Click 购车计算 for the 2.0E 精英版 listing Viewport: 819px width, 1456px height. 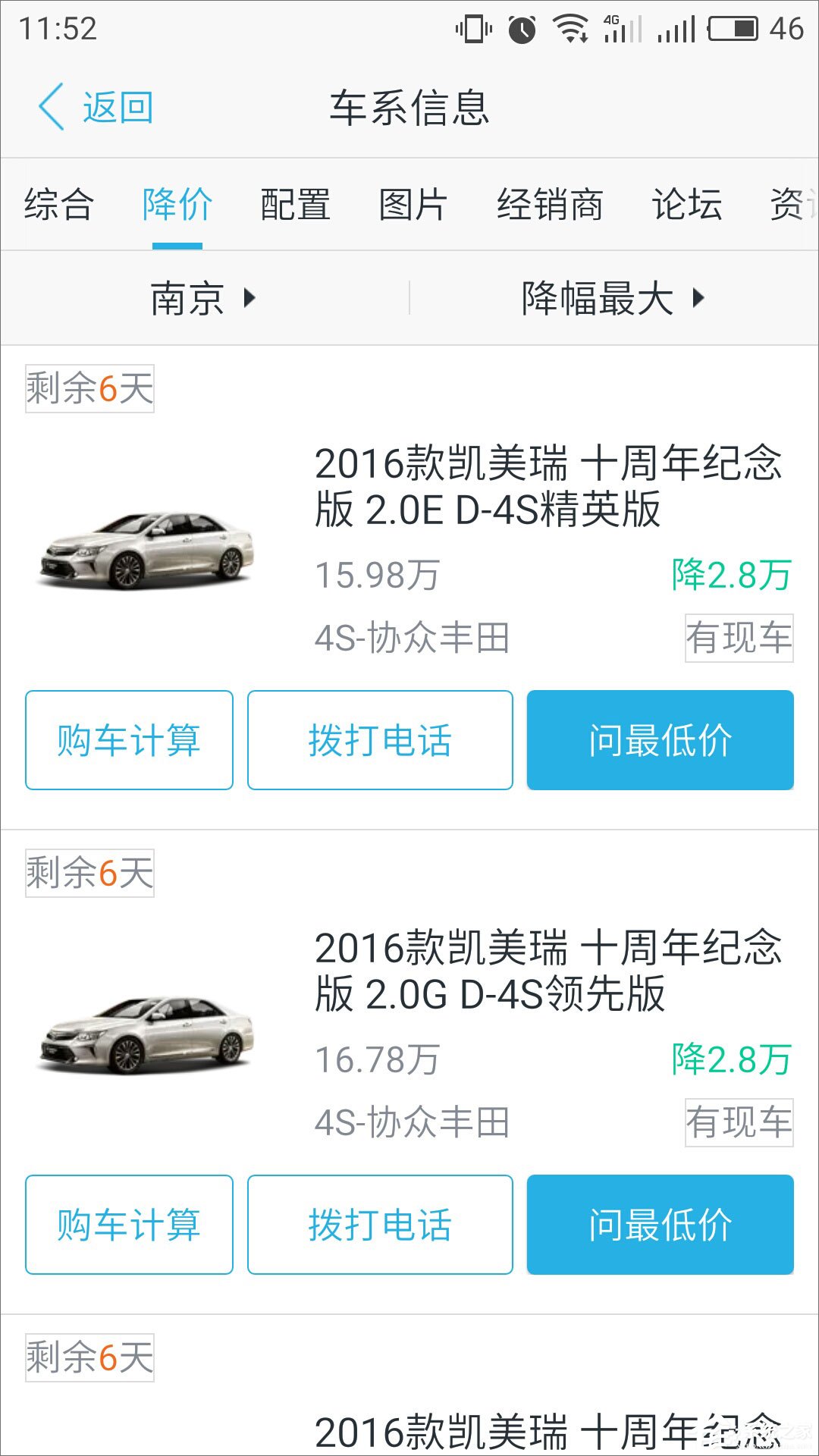pos(128,739)
